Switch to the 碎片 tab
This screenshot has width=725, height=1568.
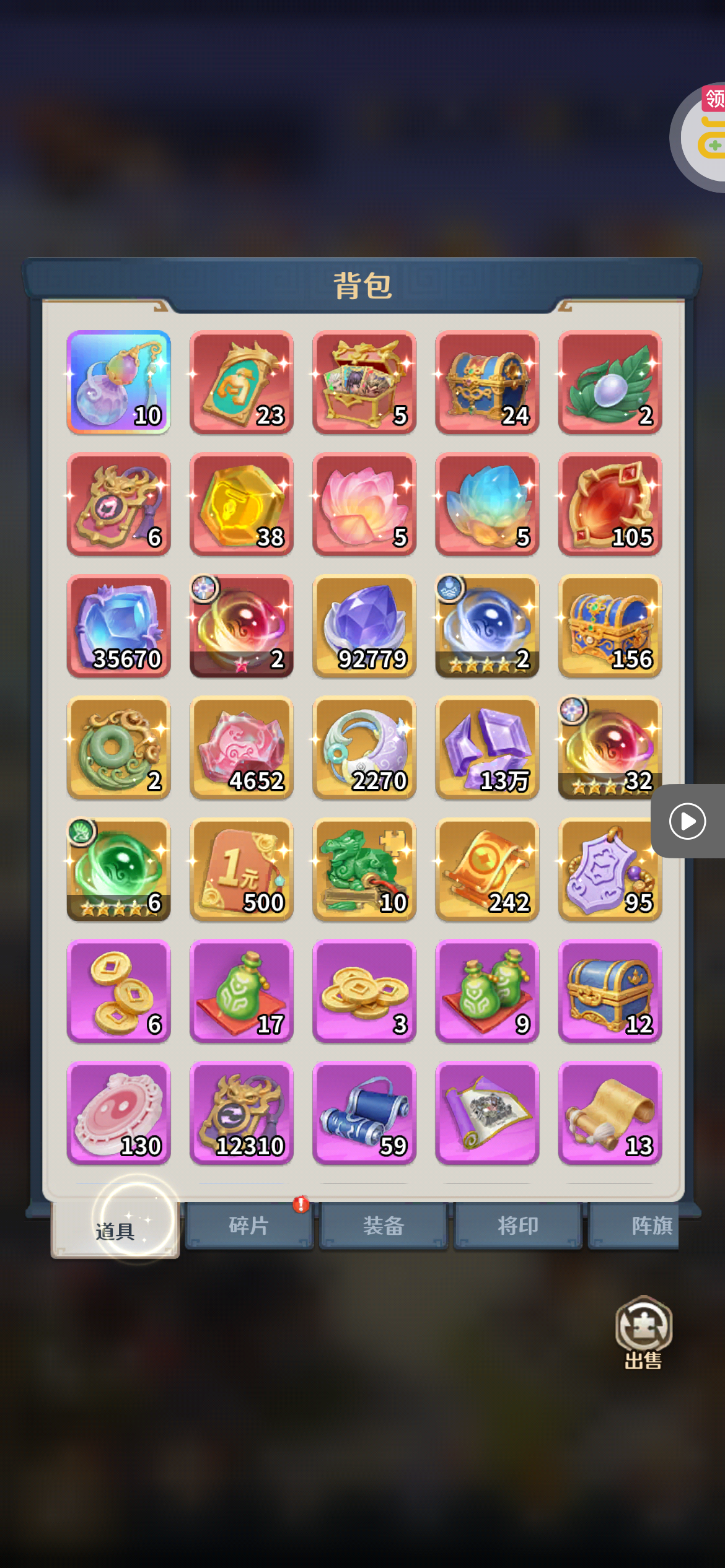(x=249, y=1225)
